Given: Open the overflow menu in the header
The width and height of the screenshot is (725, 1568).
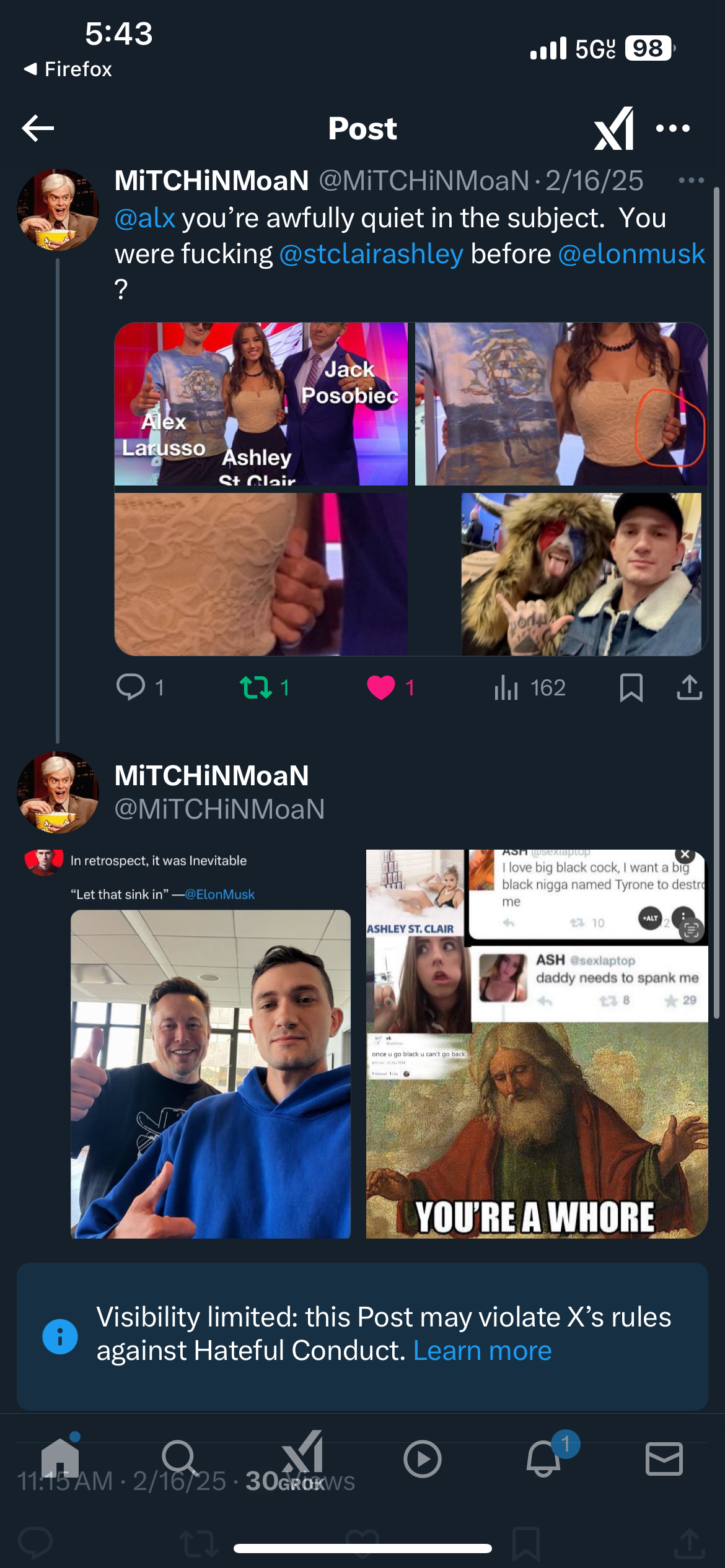Looking at the screenshot, I should (673, 128).
